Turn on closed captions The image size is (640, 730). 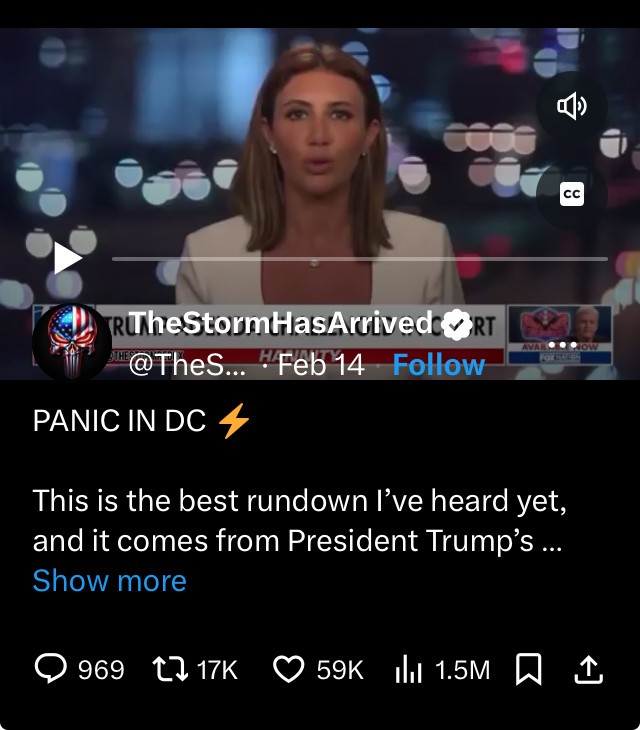(571, 196)
